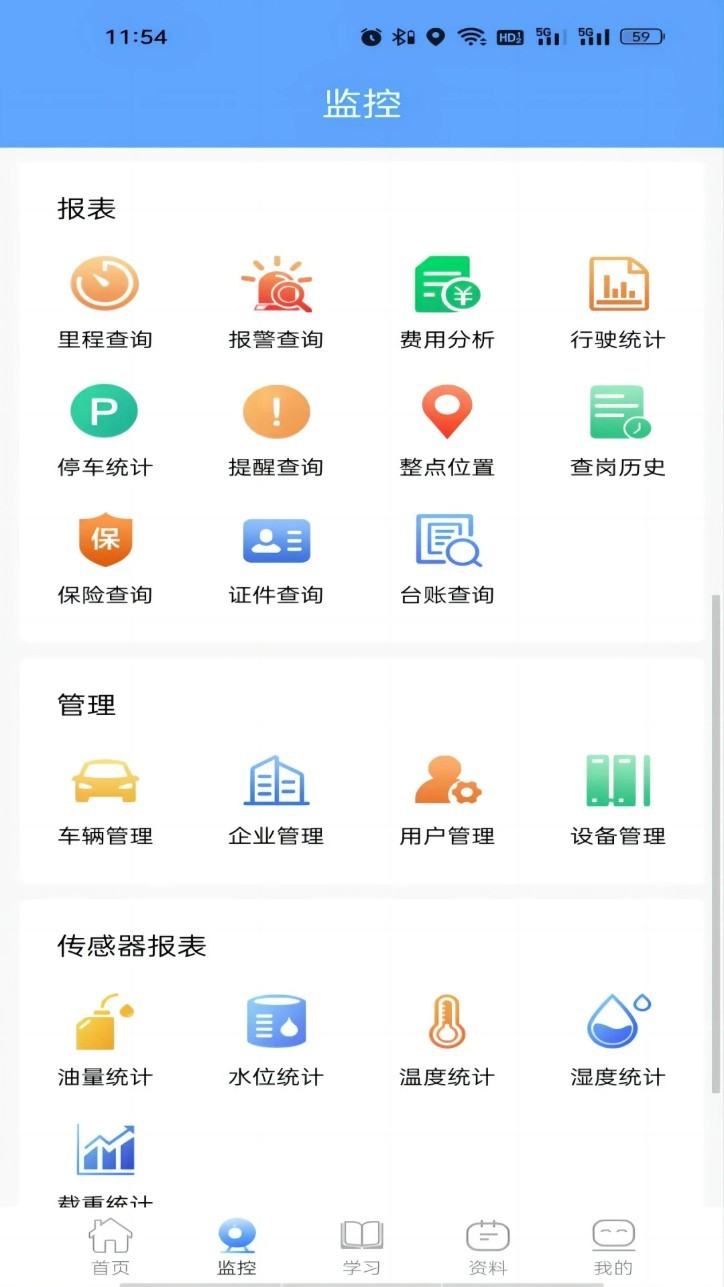
Task: Open 用户管理 user management
Action: click(x=446, y=781)
